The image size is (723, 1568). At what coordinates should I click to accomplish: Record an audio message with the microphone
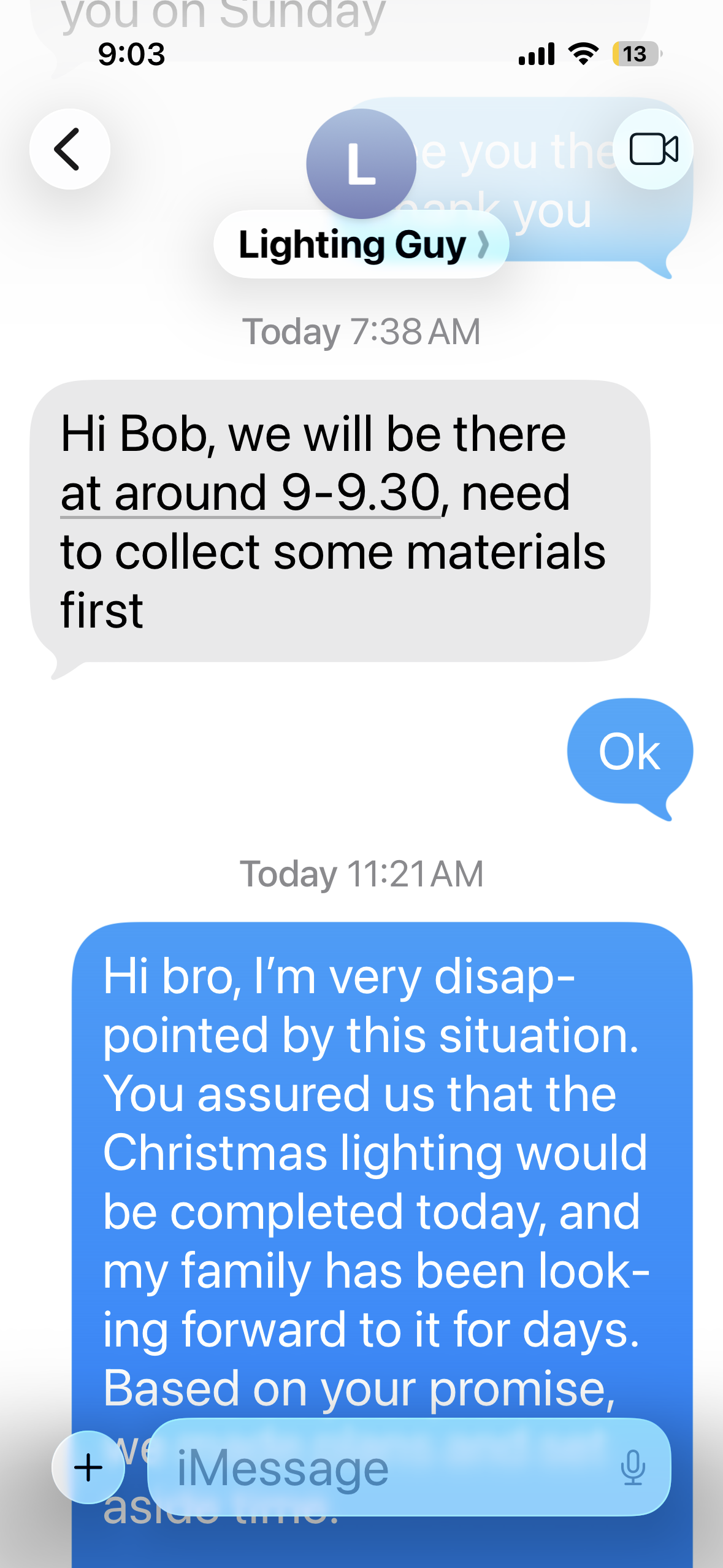coord(632,1467)
